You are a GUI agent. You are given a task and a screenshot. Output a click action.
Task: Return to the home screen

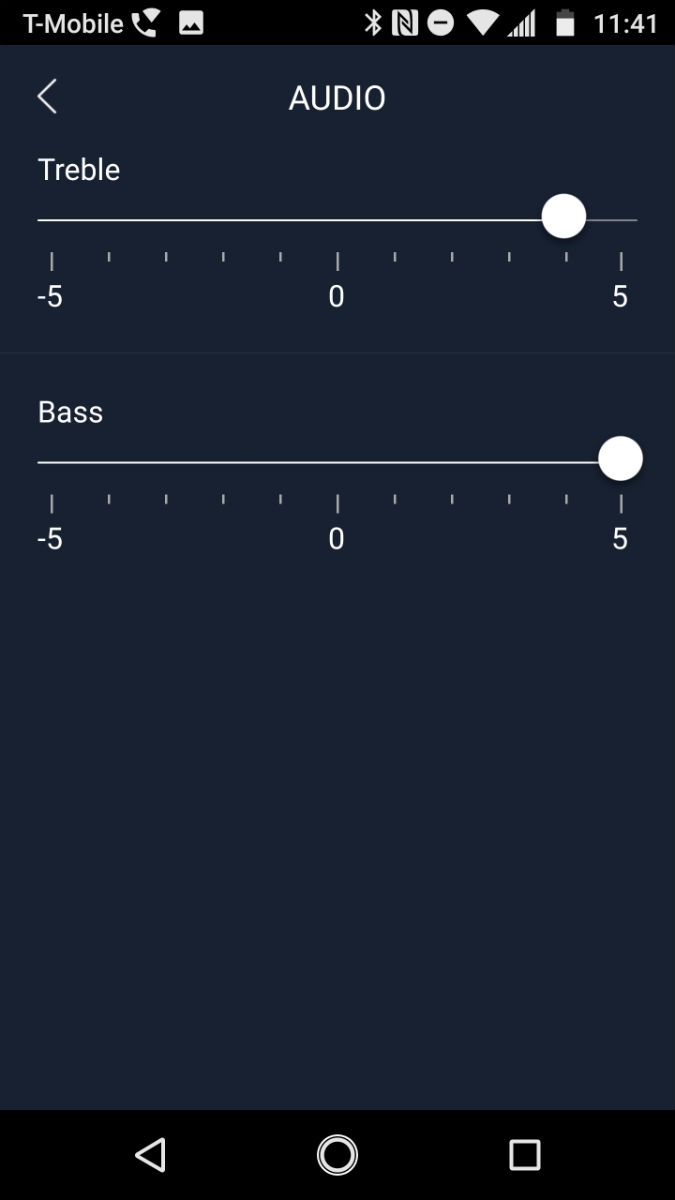(337, 1155)
